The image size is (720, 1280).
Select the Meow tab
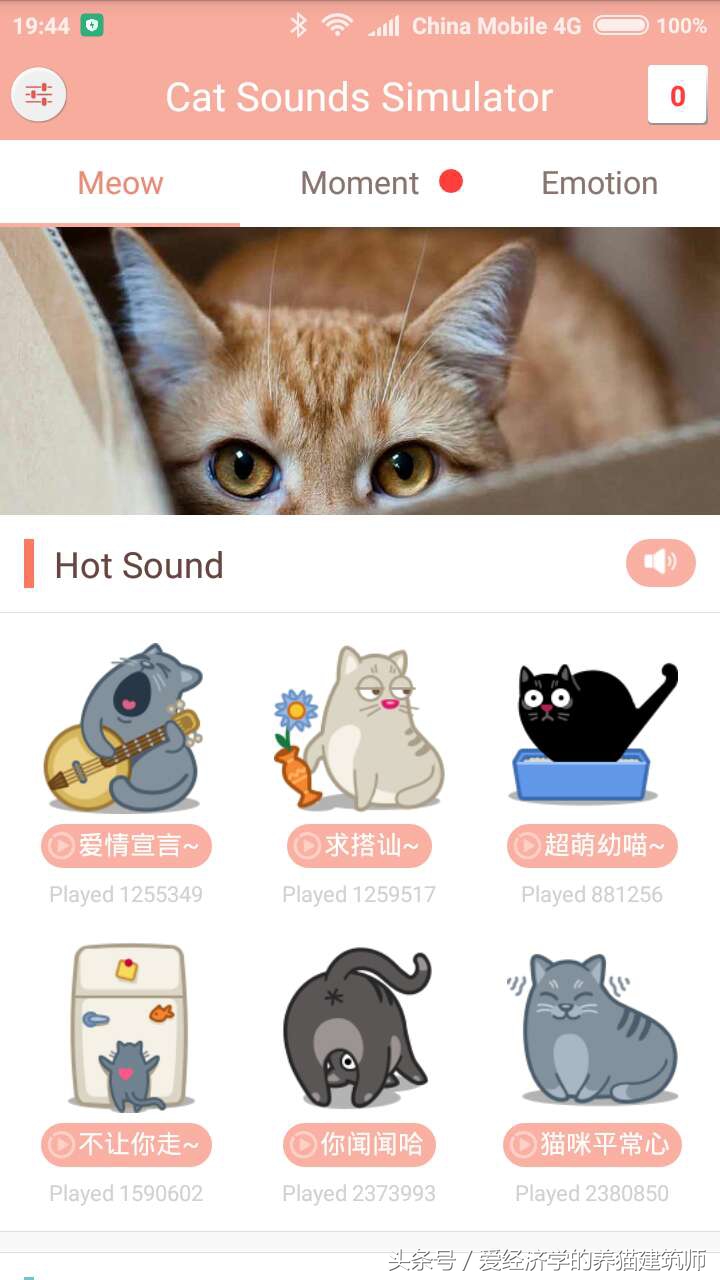coord(120,182)
